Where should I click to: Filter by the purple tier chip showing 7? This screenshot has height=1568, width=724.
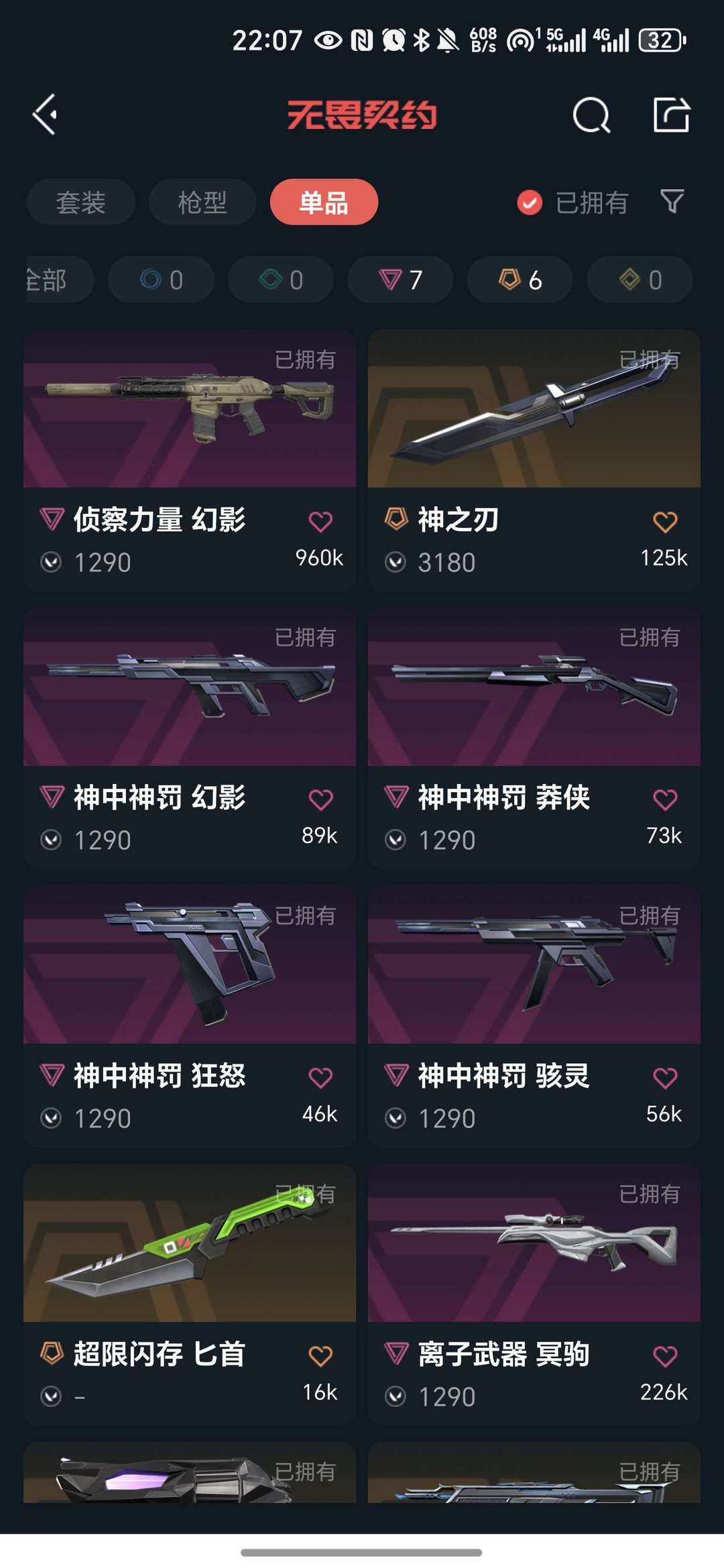[x=400, y=280]
